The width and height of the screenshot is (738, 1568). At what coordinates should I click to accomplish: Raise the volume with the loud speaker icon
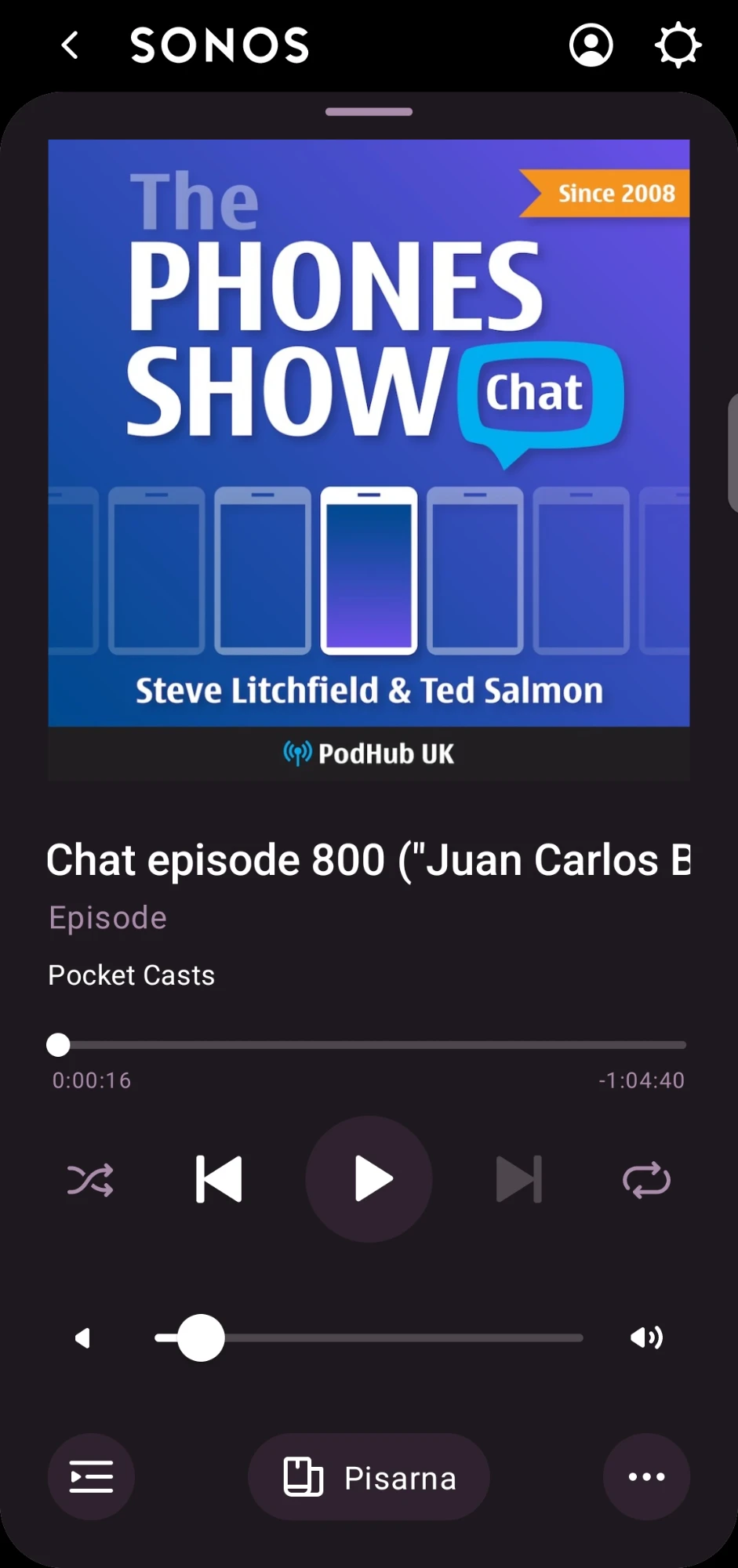pos(646,1338)
